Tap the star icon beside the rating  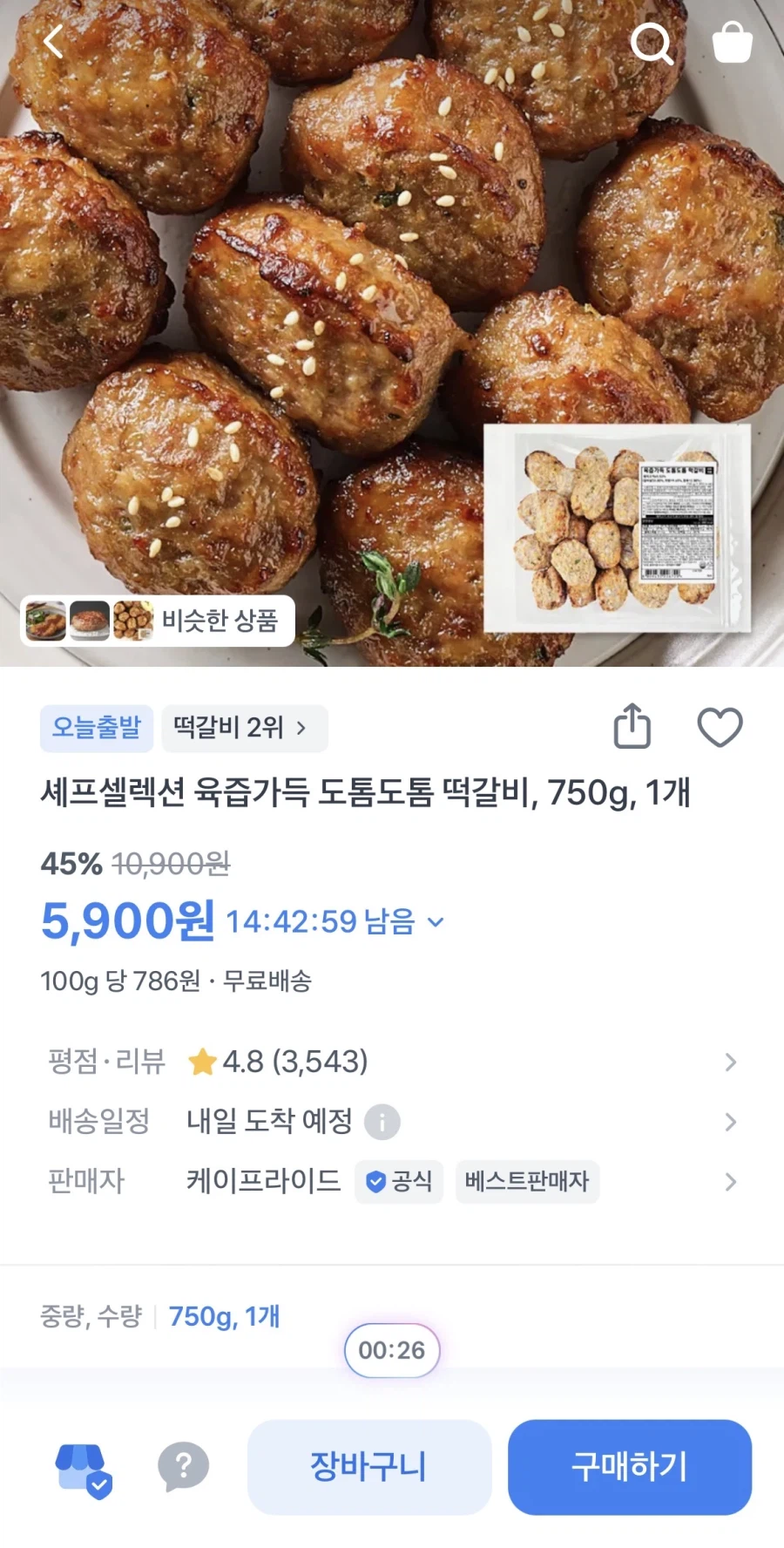[206, 1062]
